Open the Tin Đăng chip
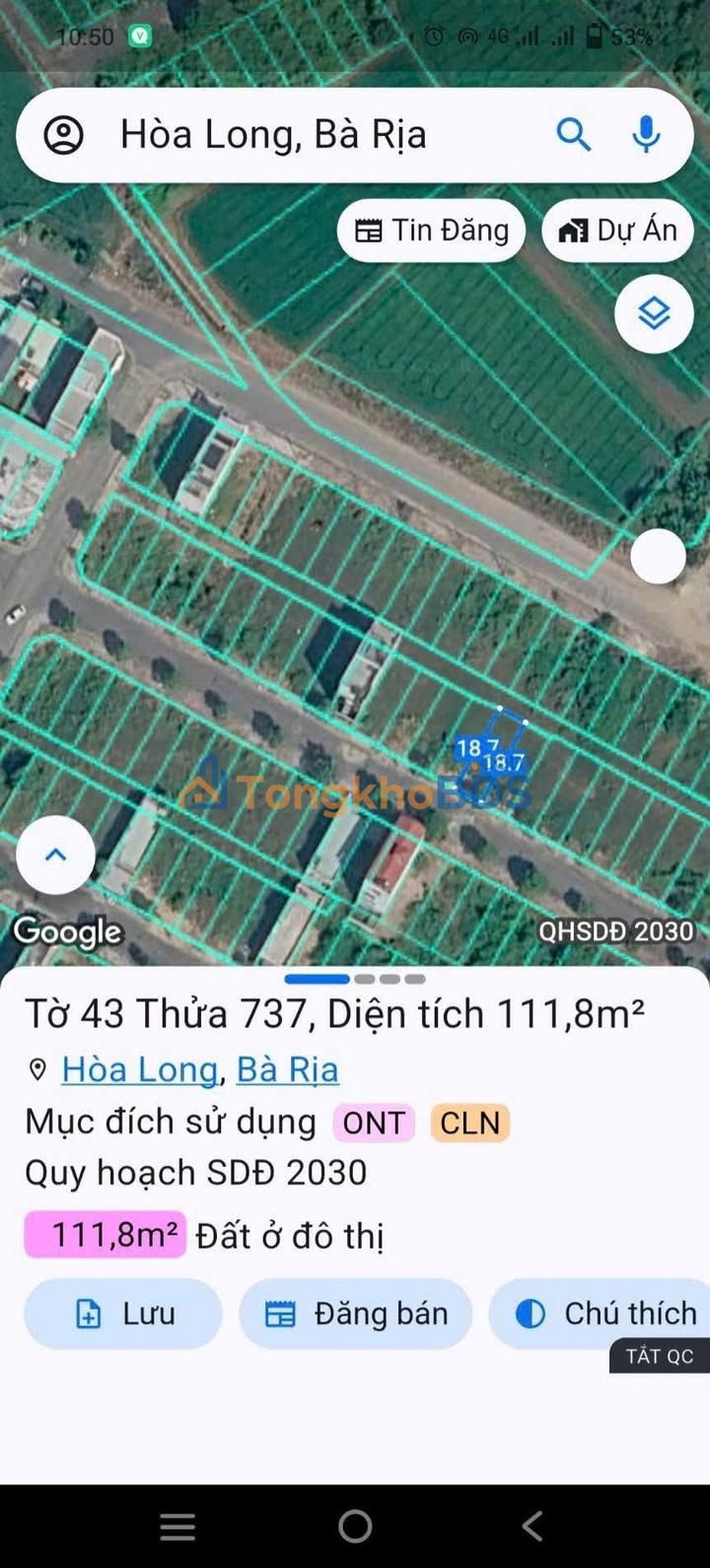This screenshot has width=710, height=1568. coord(431,231)
